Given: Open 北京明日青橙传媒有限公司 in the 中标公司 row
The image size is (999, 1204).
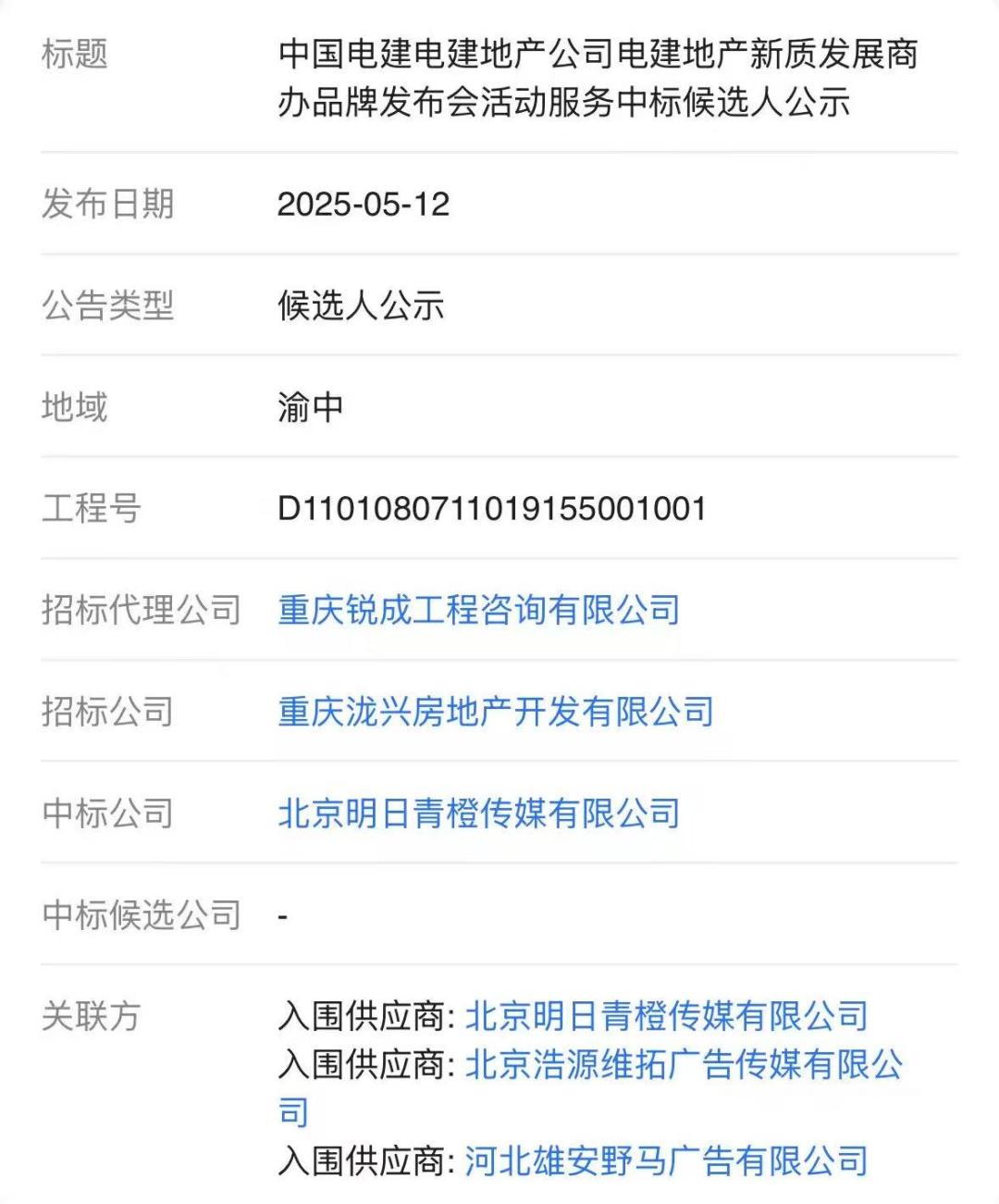Looking at the screenshot, I should 478,813.
